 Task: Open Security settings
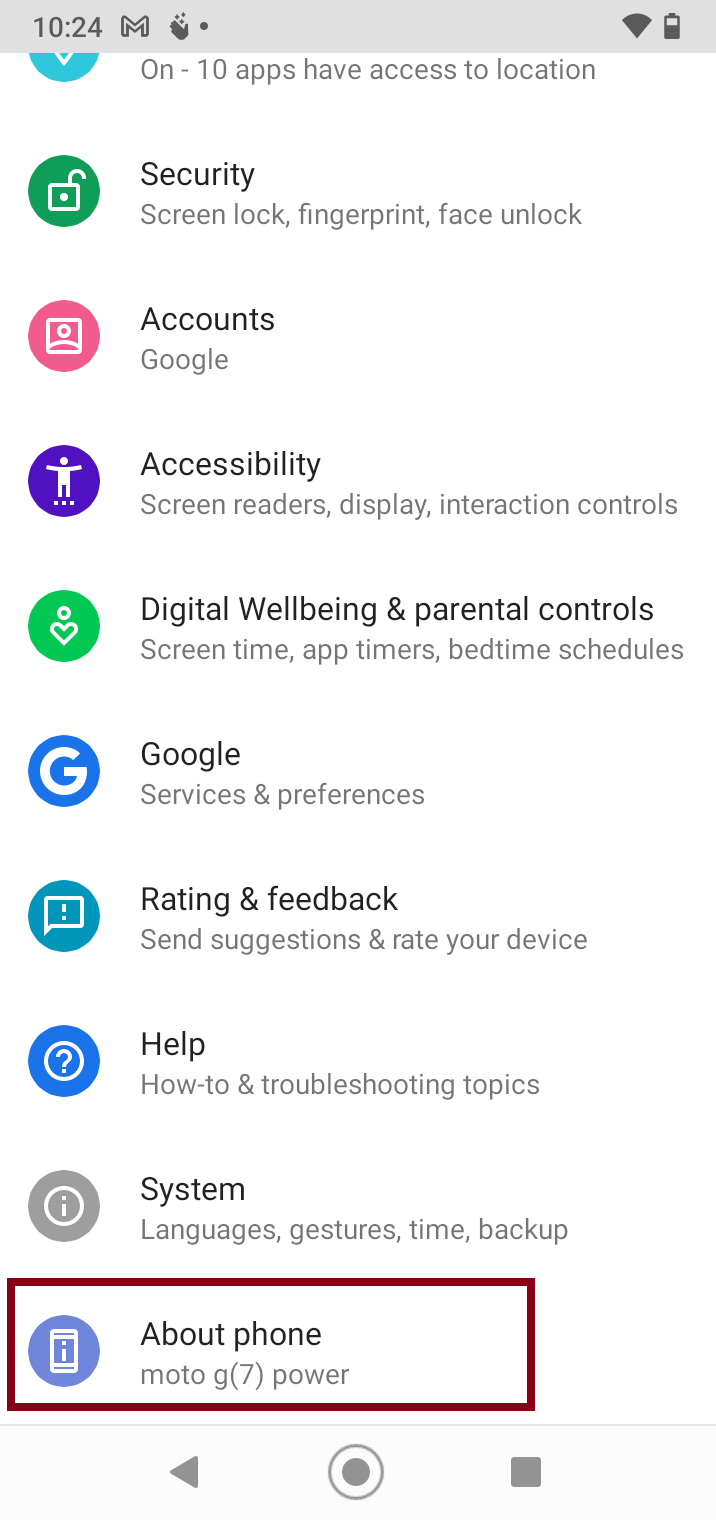[360, 193]
